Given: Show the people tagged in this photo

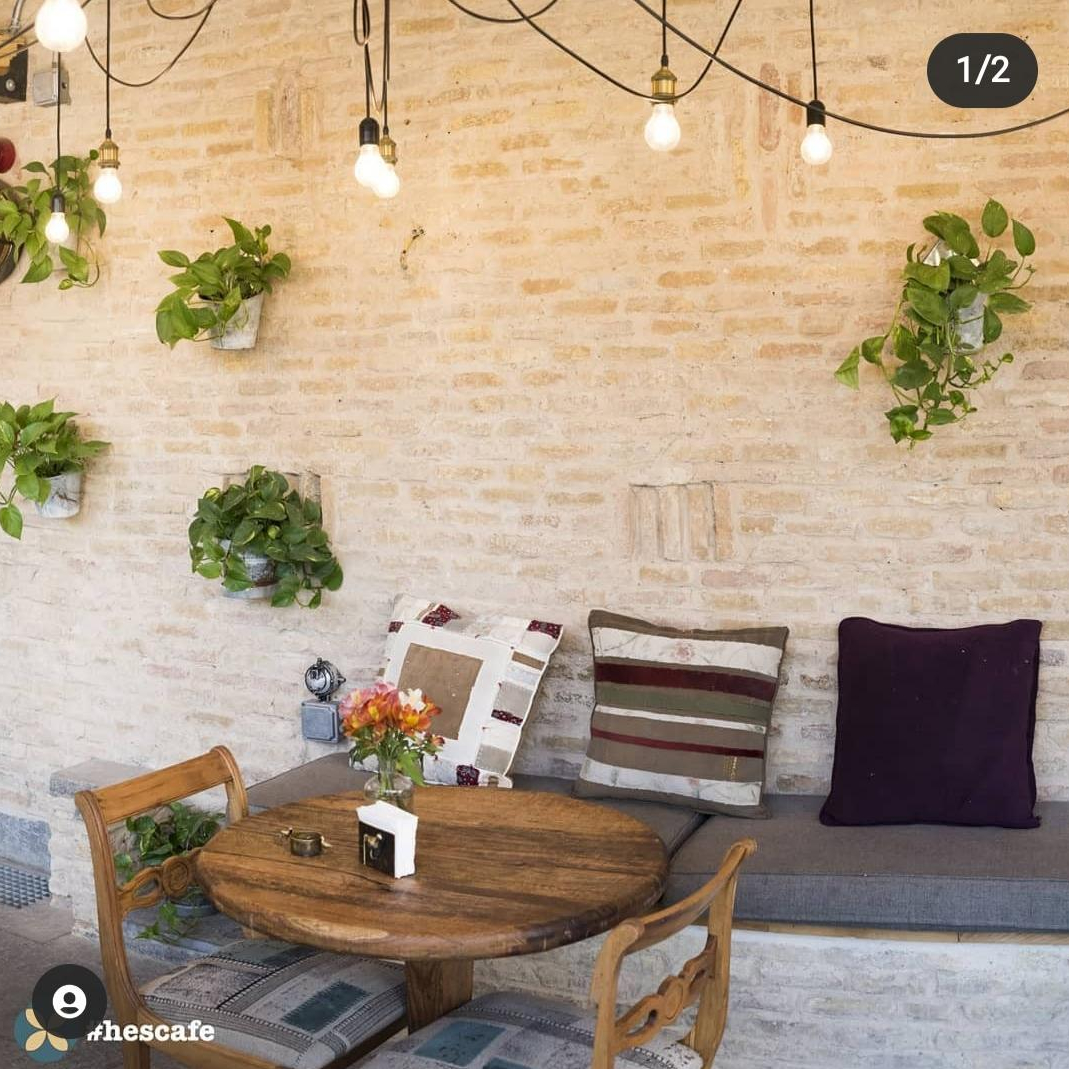Looking at the screenshot, I should point(69,1001).
